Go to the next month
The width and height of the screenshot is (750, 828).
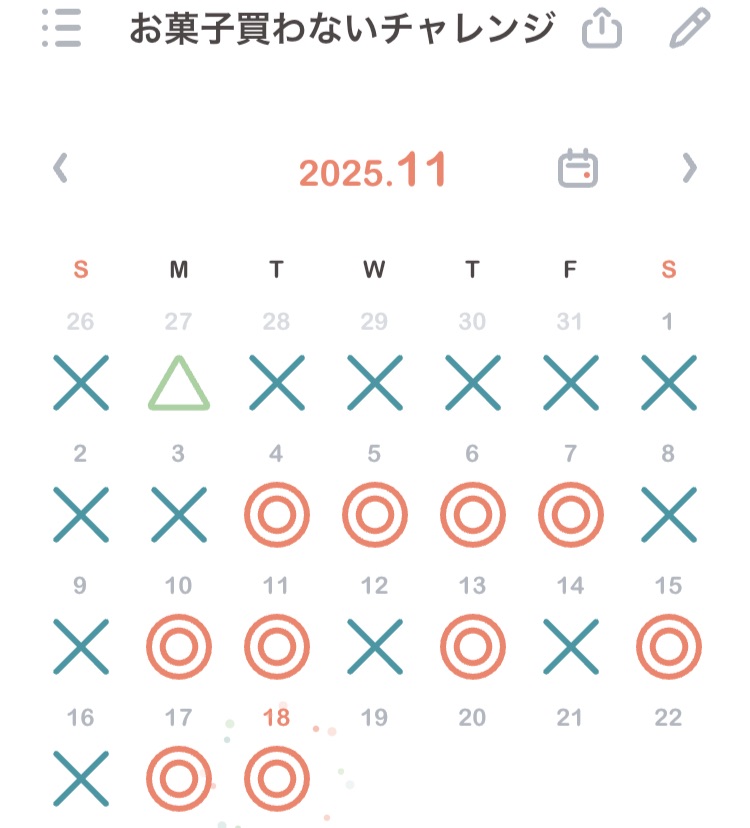(x=688, y=169)
